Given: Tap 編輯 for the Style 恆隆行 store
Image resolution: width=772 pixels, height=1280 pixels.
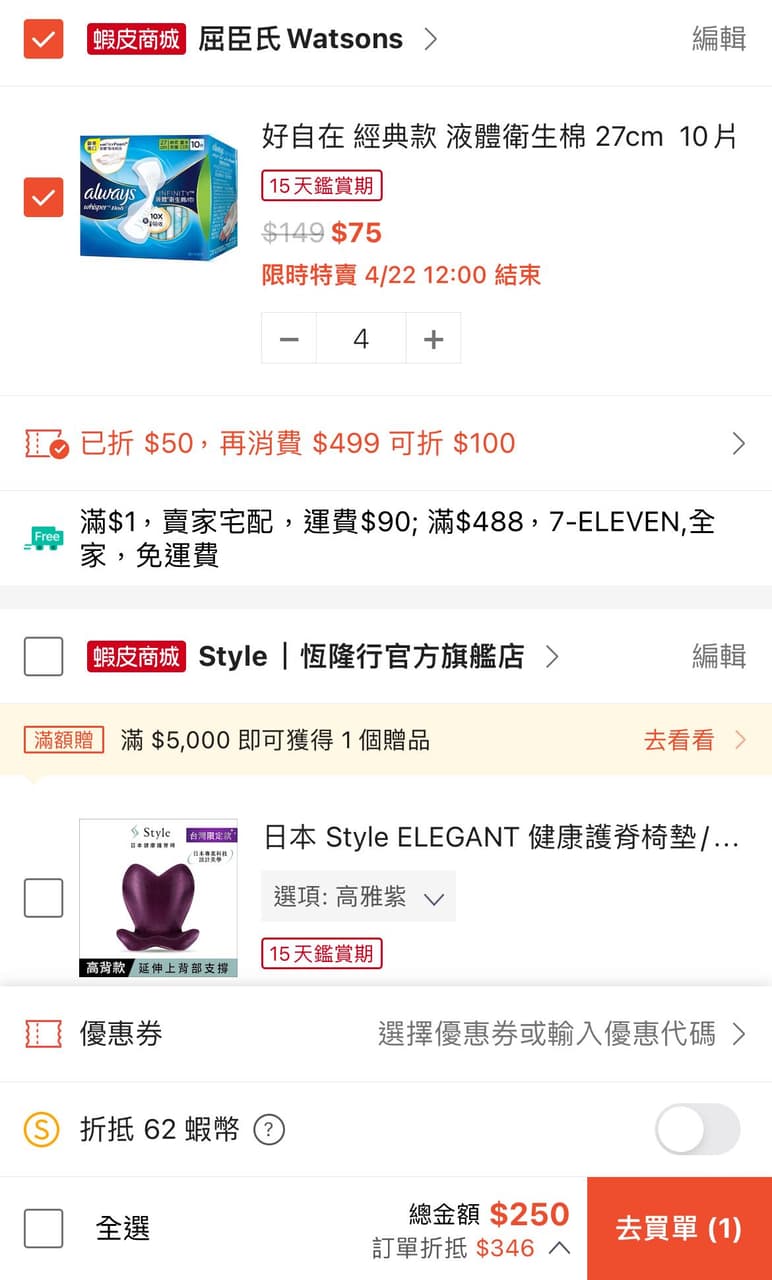Looking at the screenshot, I should coord(719,657).
